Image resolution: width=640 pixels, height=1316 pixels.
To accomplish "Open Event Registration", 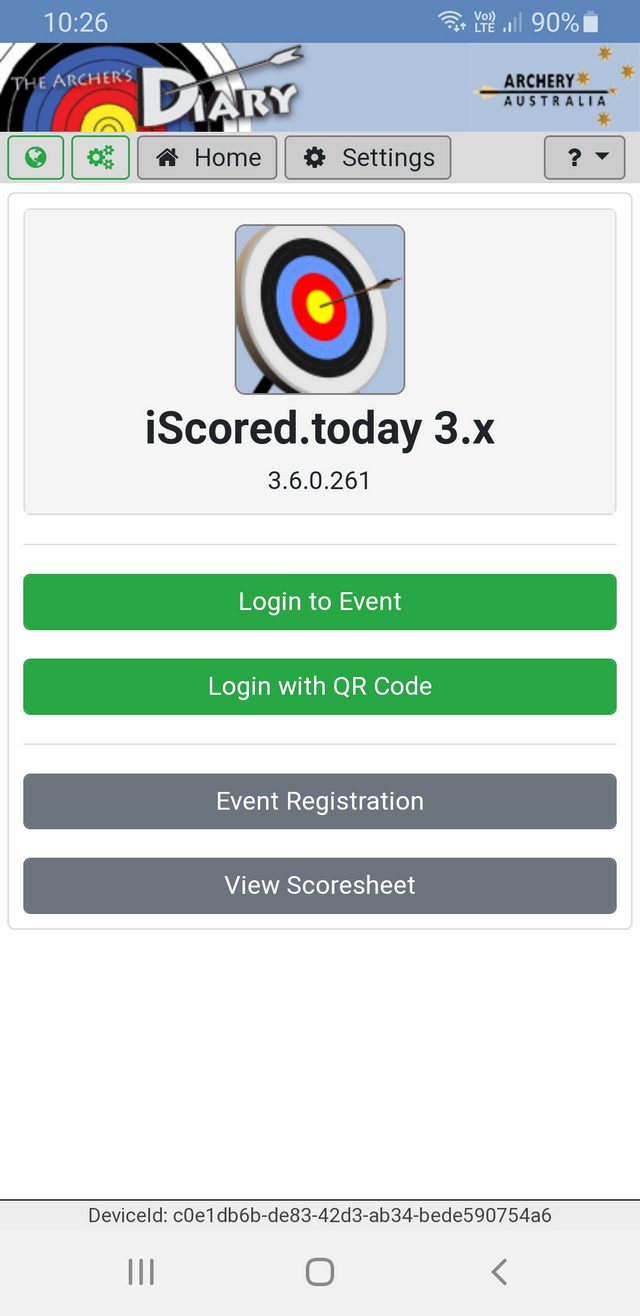I will 320,801.
